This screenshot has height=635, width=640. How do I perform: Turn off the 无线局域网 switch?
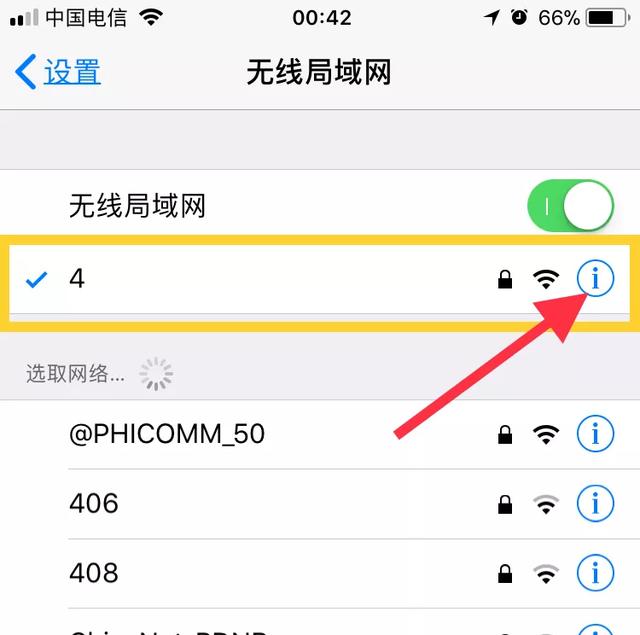point(569,207)
